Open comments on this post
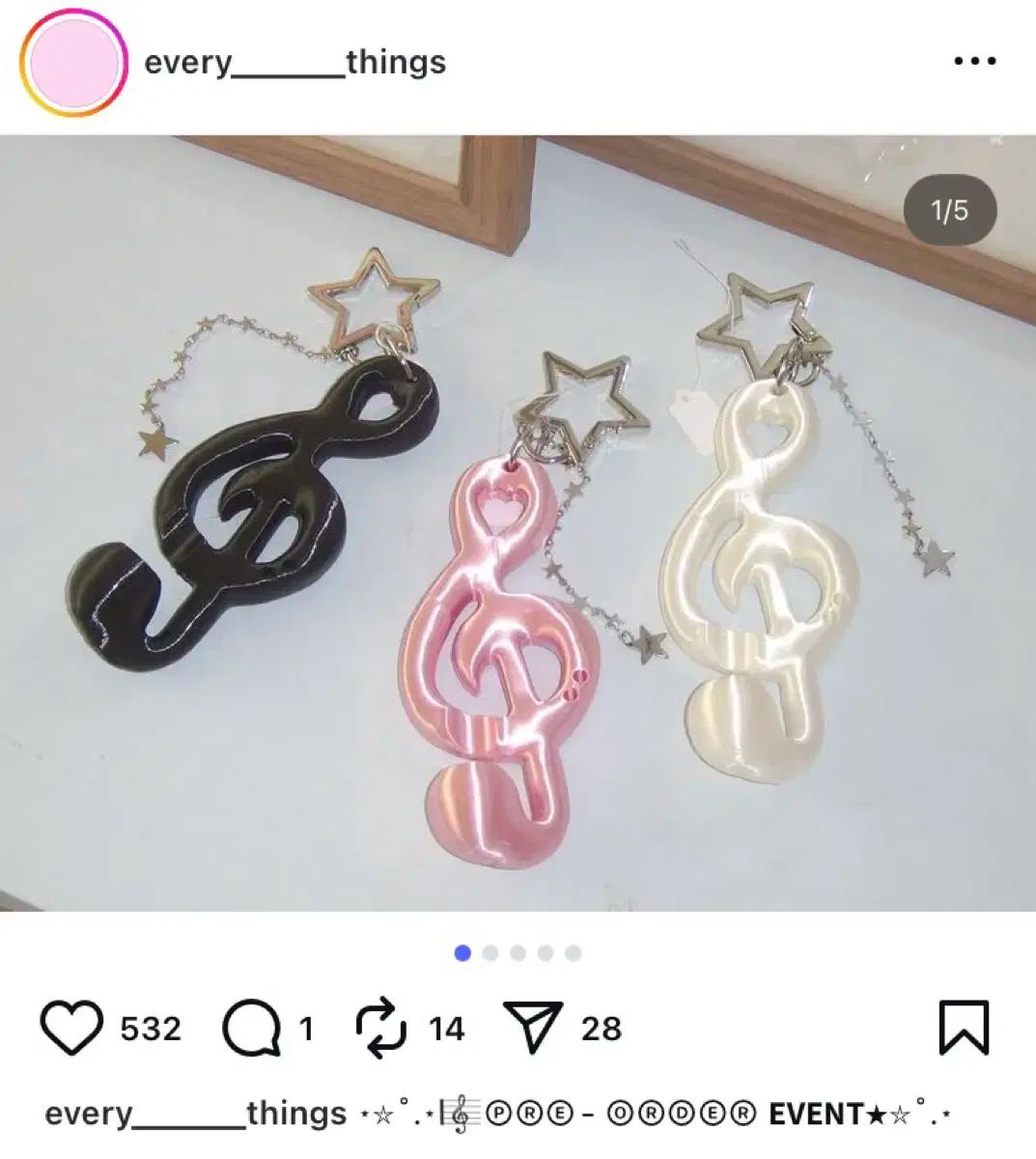Screen dimensions: 1036x1159 251,1028
